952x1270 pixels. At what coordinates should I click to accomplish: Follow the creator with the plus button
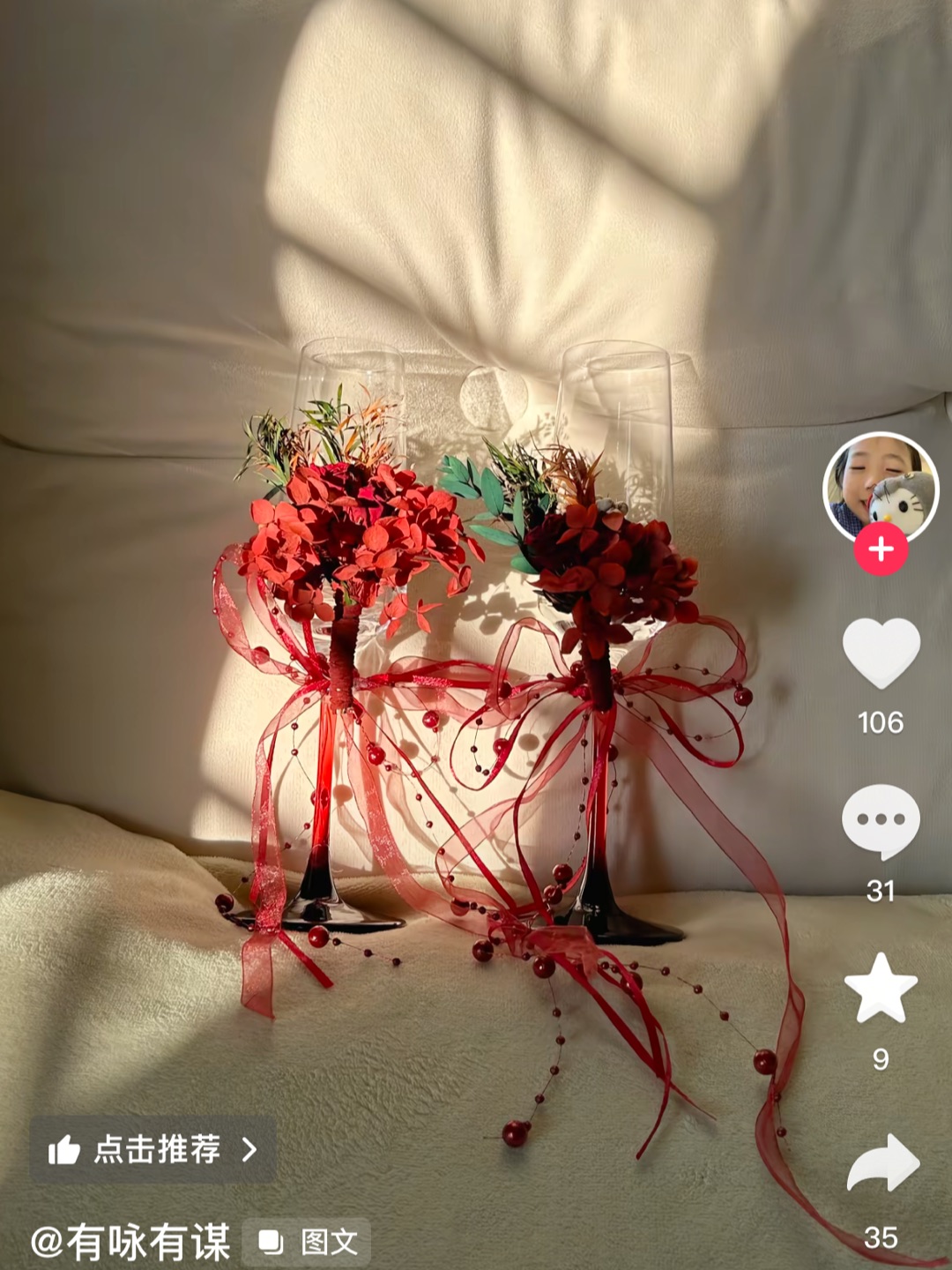pyautogui.click(x=881, y=549)
